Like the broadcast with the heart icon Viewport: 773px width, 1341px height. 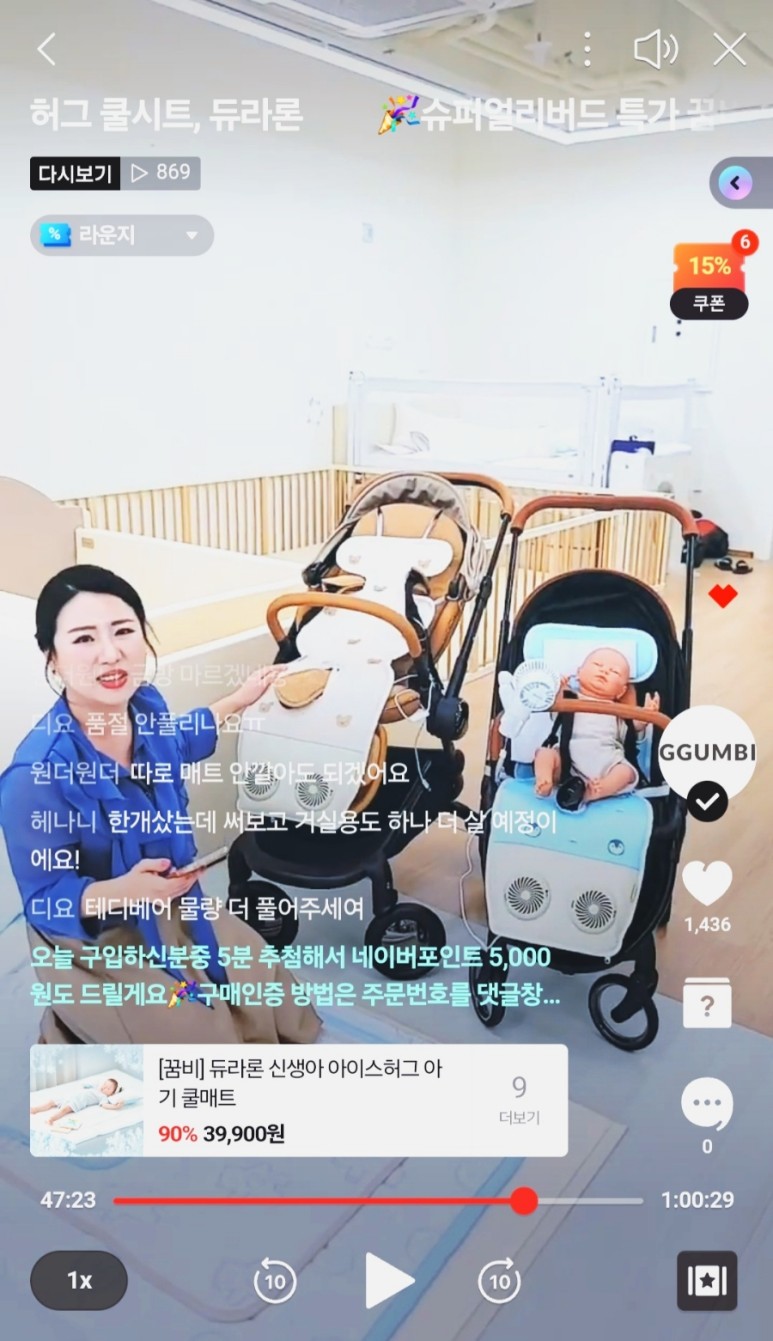707,884
